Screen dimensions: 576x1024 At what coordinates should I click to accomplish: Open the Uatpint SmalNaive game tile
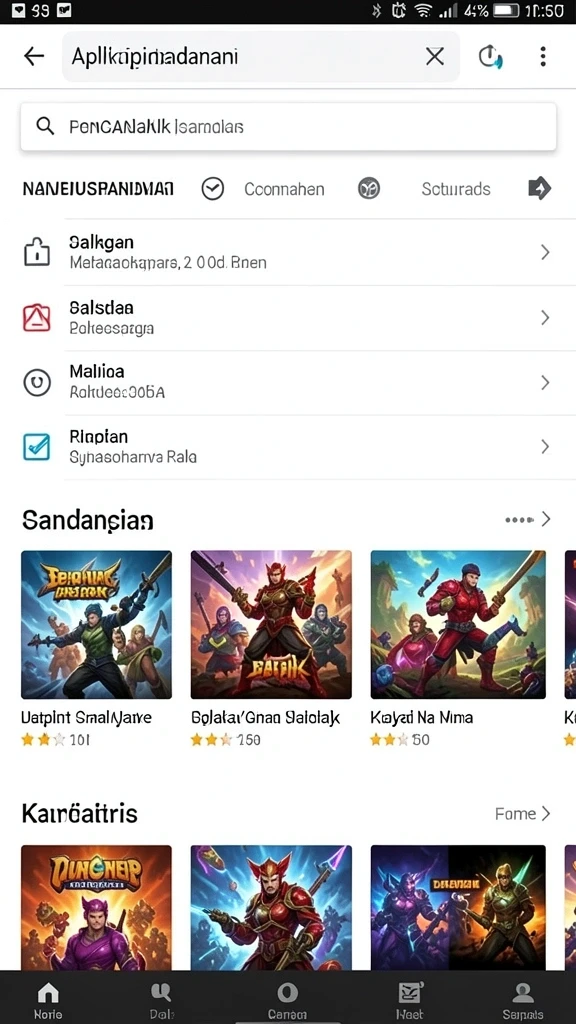(x=97, y=648)
